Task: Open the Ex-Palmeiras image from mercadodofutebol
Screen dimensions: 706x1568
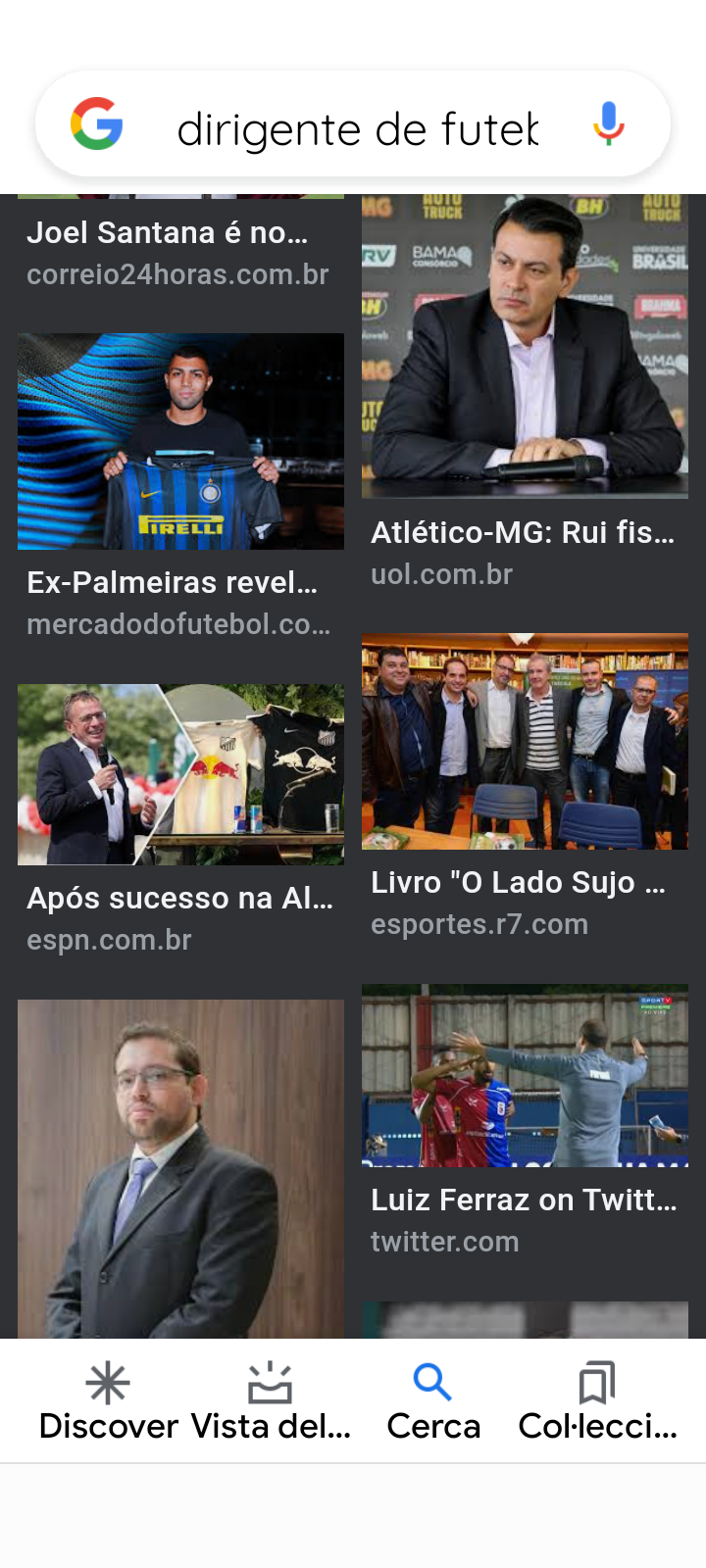Action: tap(180, 441)
